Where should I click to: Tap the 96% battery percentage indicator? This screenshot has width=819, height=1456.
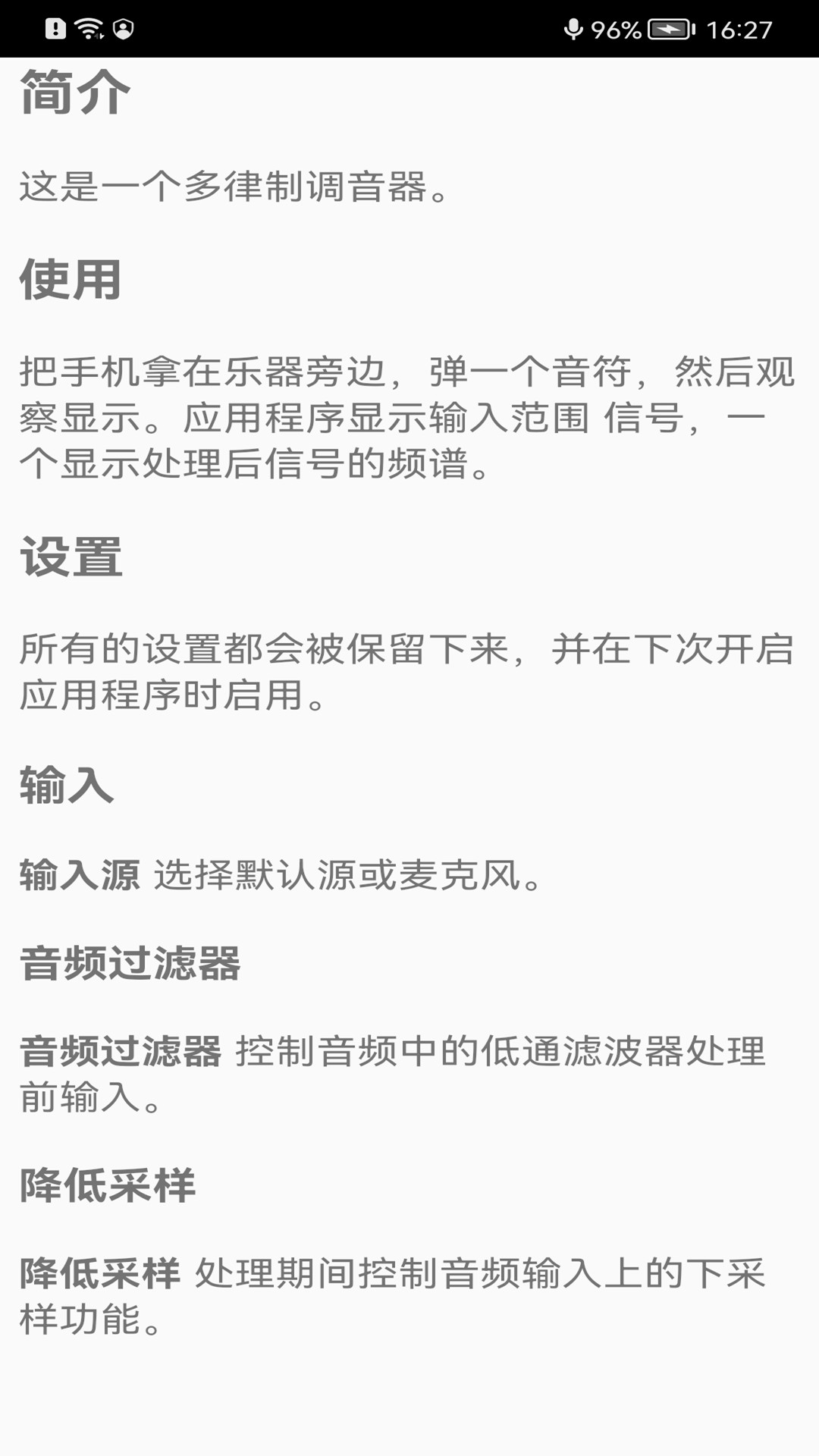coord(616,29)
